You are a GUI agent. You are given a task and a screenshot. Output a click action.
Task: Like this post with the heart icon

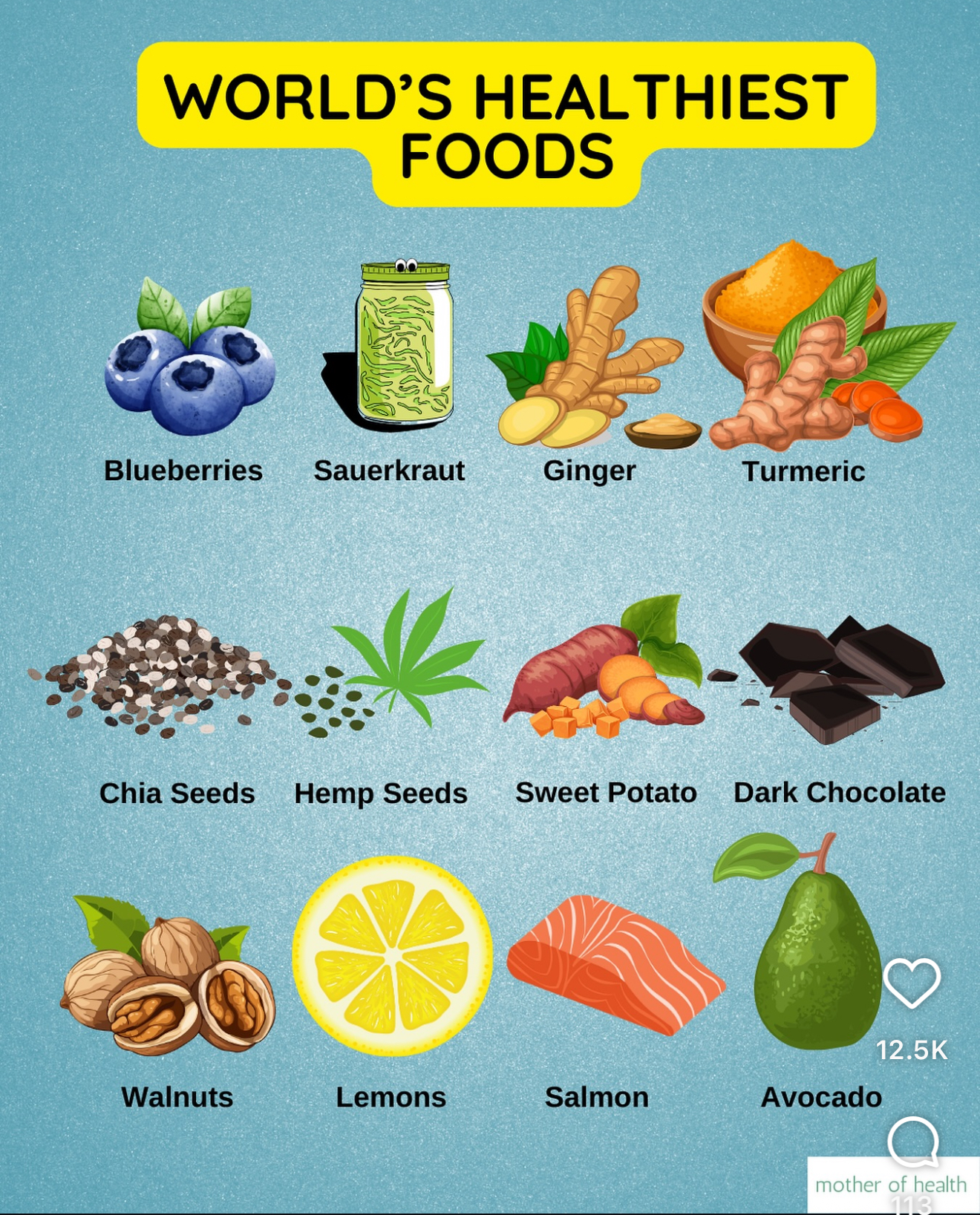[912, 983]
